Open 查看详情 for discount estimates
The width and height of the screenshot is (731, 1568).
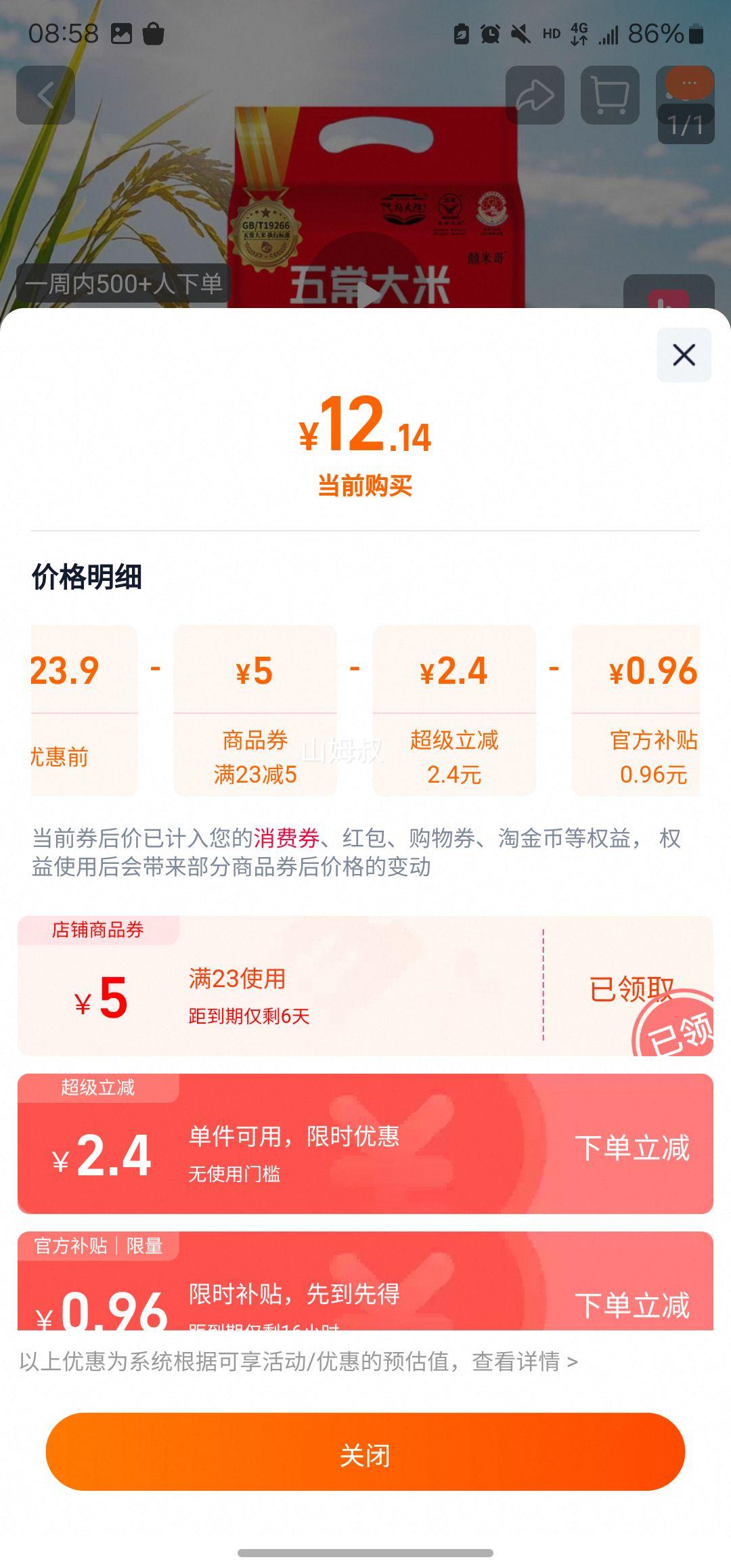point(525,1361)
